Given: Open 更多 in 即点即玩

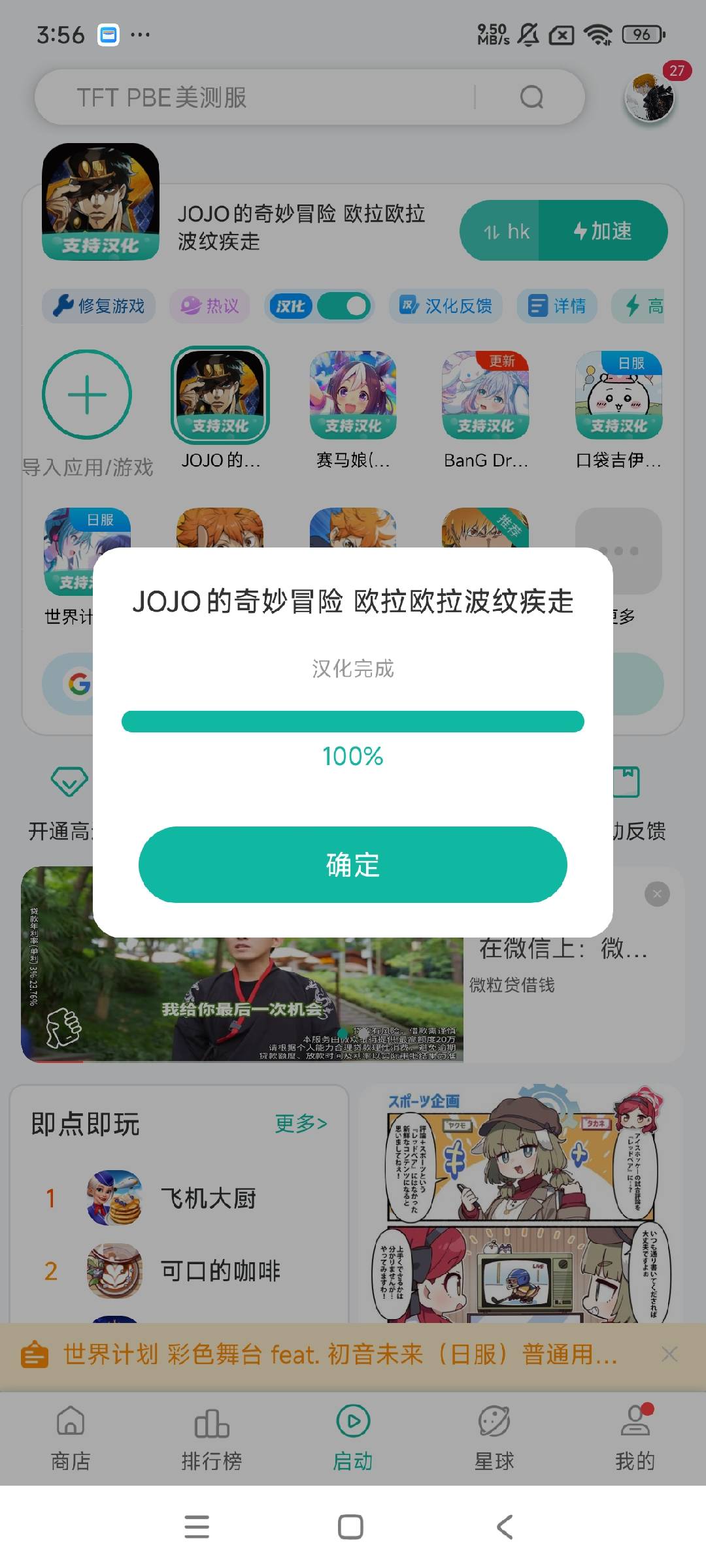Looking at the screenshot, I should [301, 1123].
